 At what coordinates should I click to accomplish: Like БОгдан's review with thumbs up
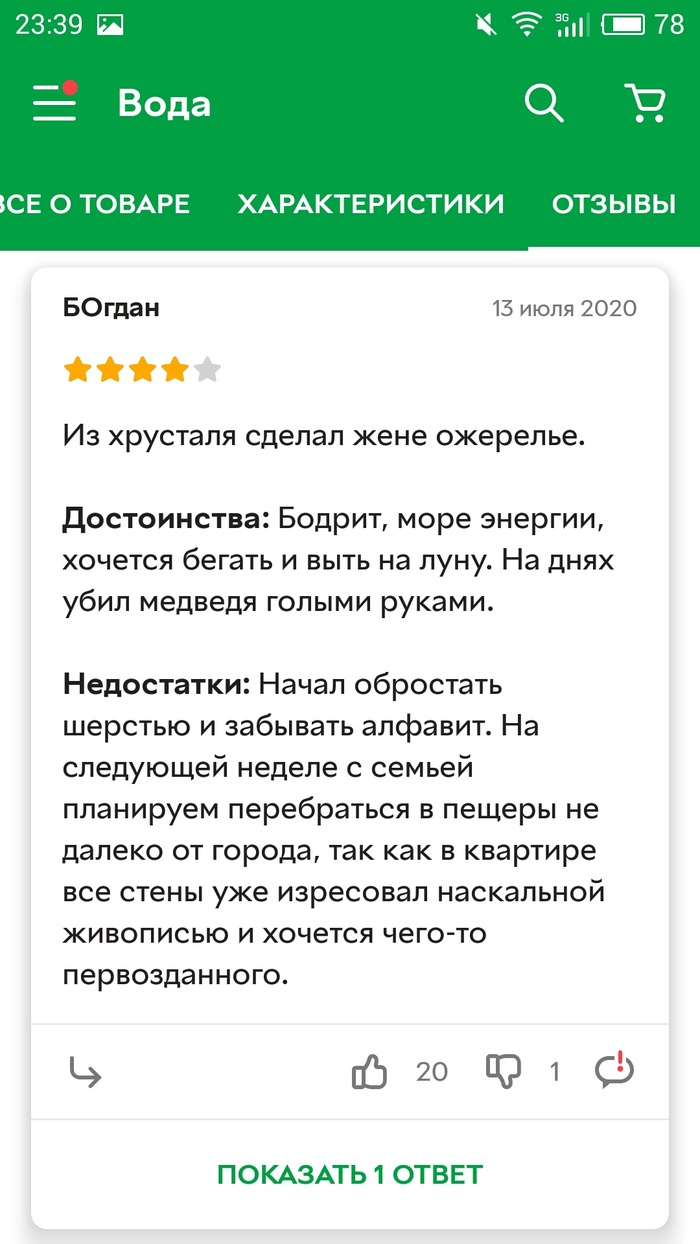[x=370, y=1072]
